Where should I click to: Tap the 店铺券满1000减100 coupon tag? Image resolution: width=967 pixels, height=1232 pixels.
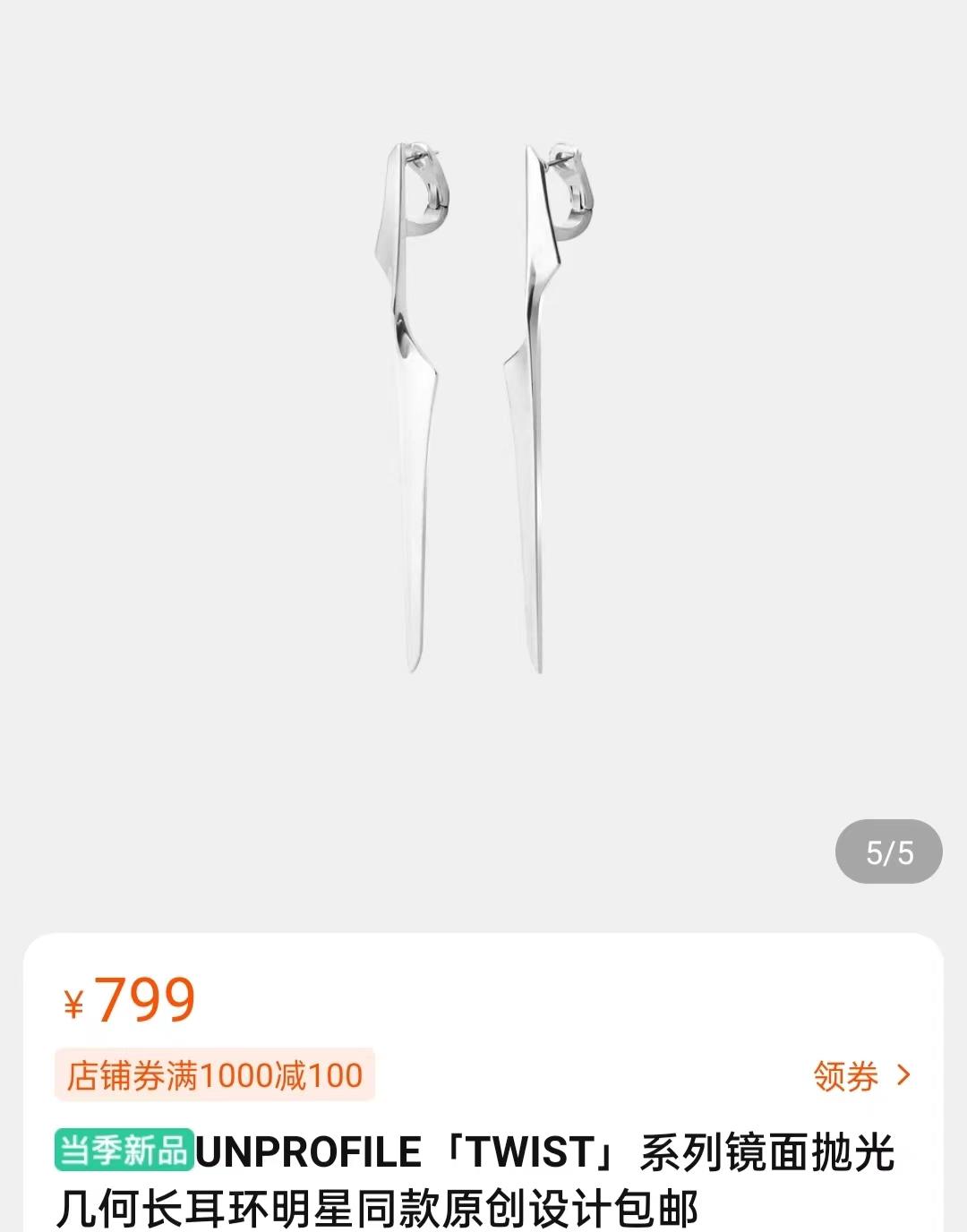[x=215, y=1075]
